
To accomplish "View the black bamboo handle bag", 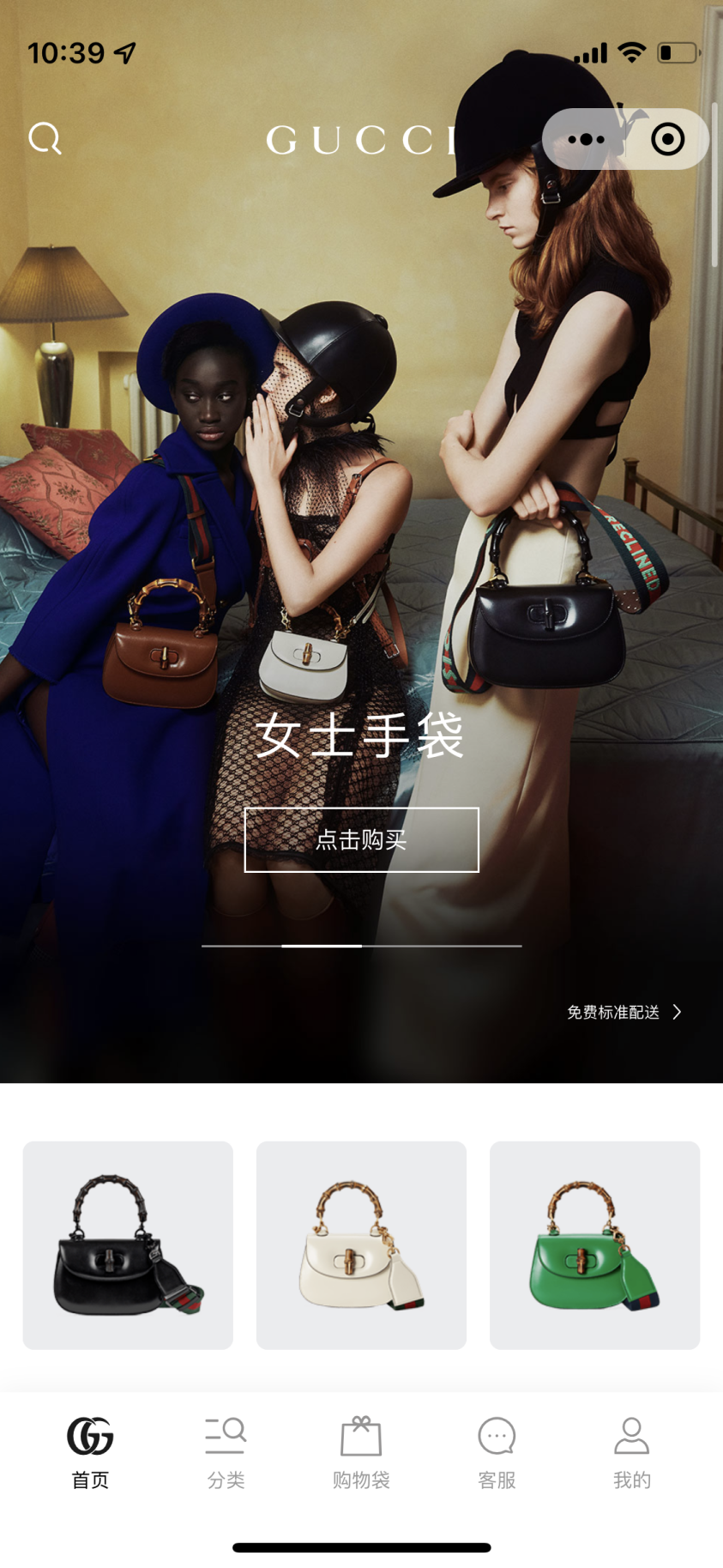I will pyautogui.click(x=128, y=1244).
